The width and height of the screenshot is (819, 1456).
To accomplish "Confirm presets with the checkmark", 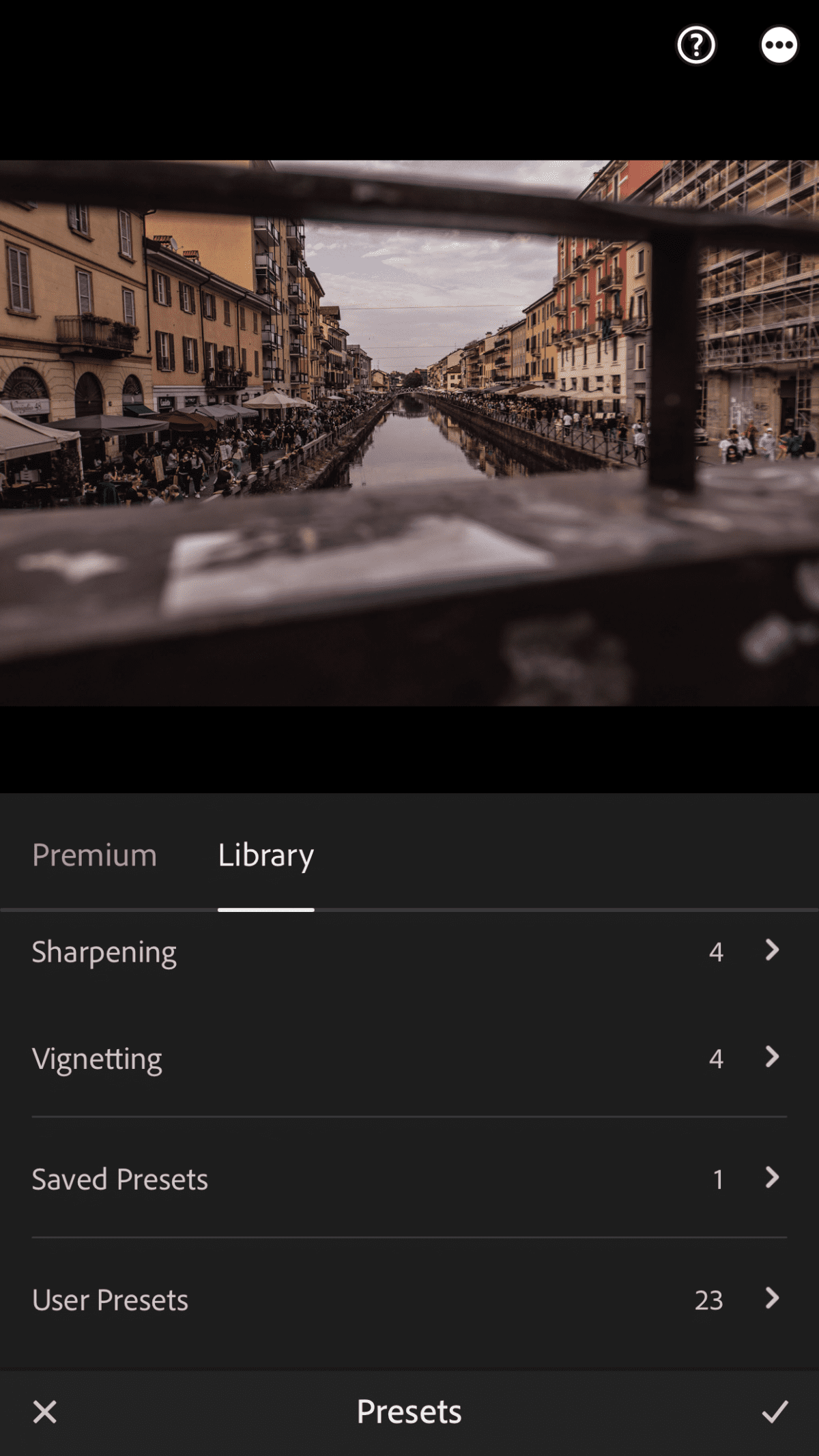I will 775,1412.
